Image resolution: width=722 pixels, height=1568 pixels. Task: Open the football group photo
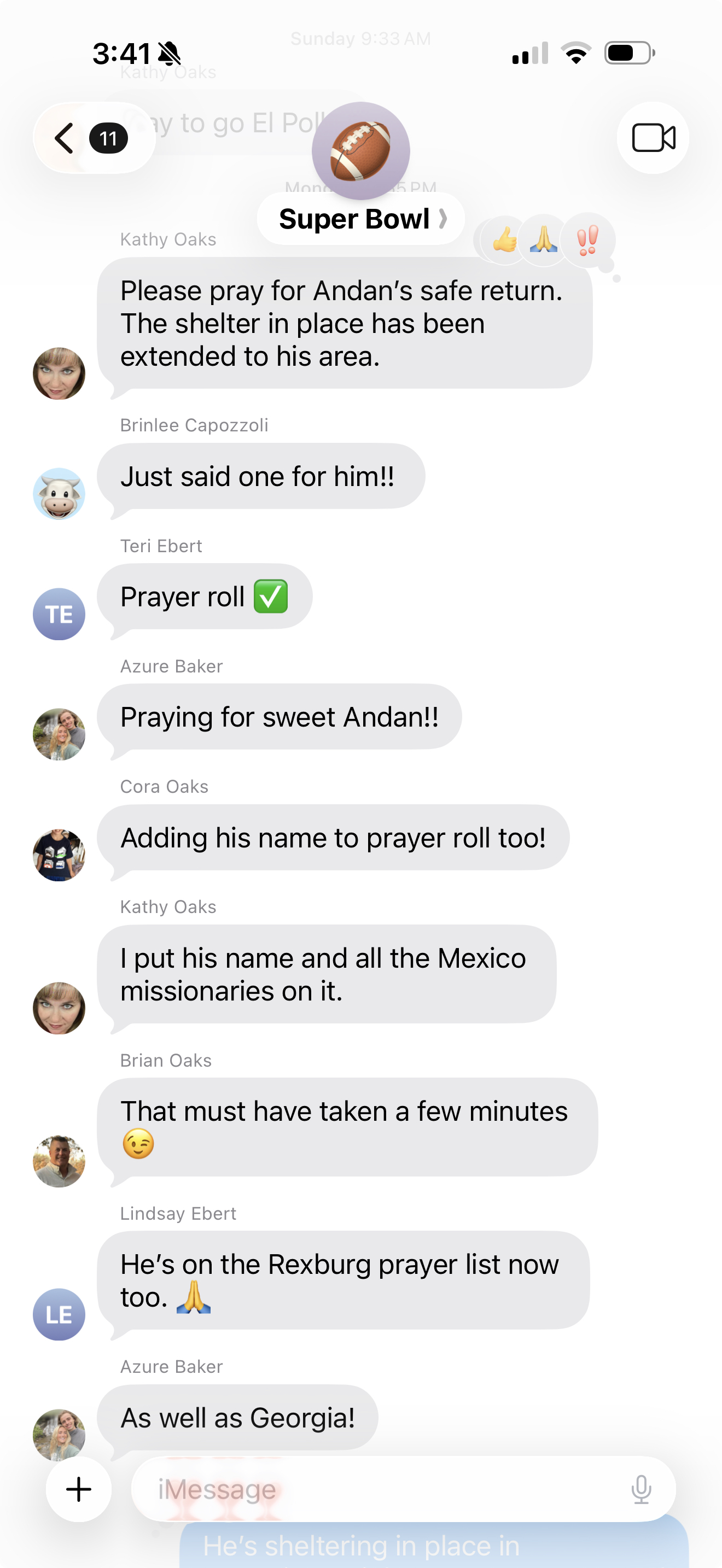pyautogui.click(x=360, y=150)
